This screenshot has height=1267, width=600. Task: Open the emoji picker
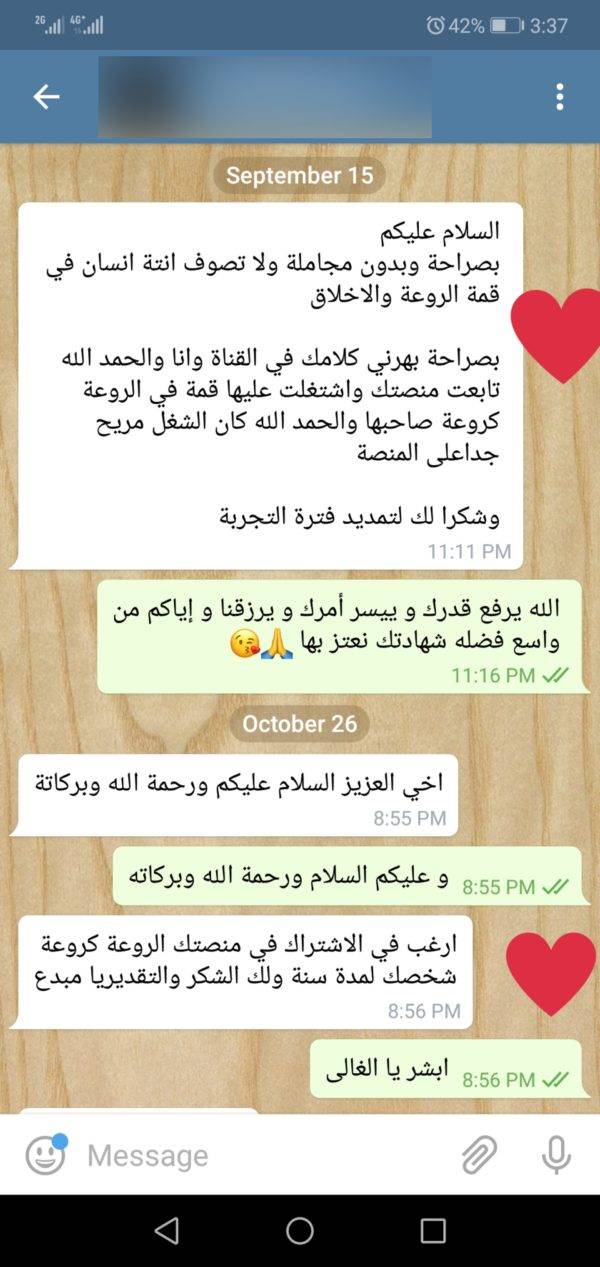[x=45, y=1155]
